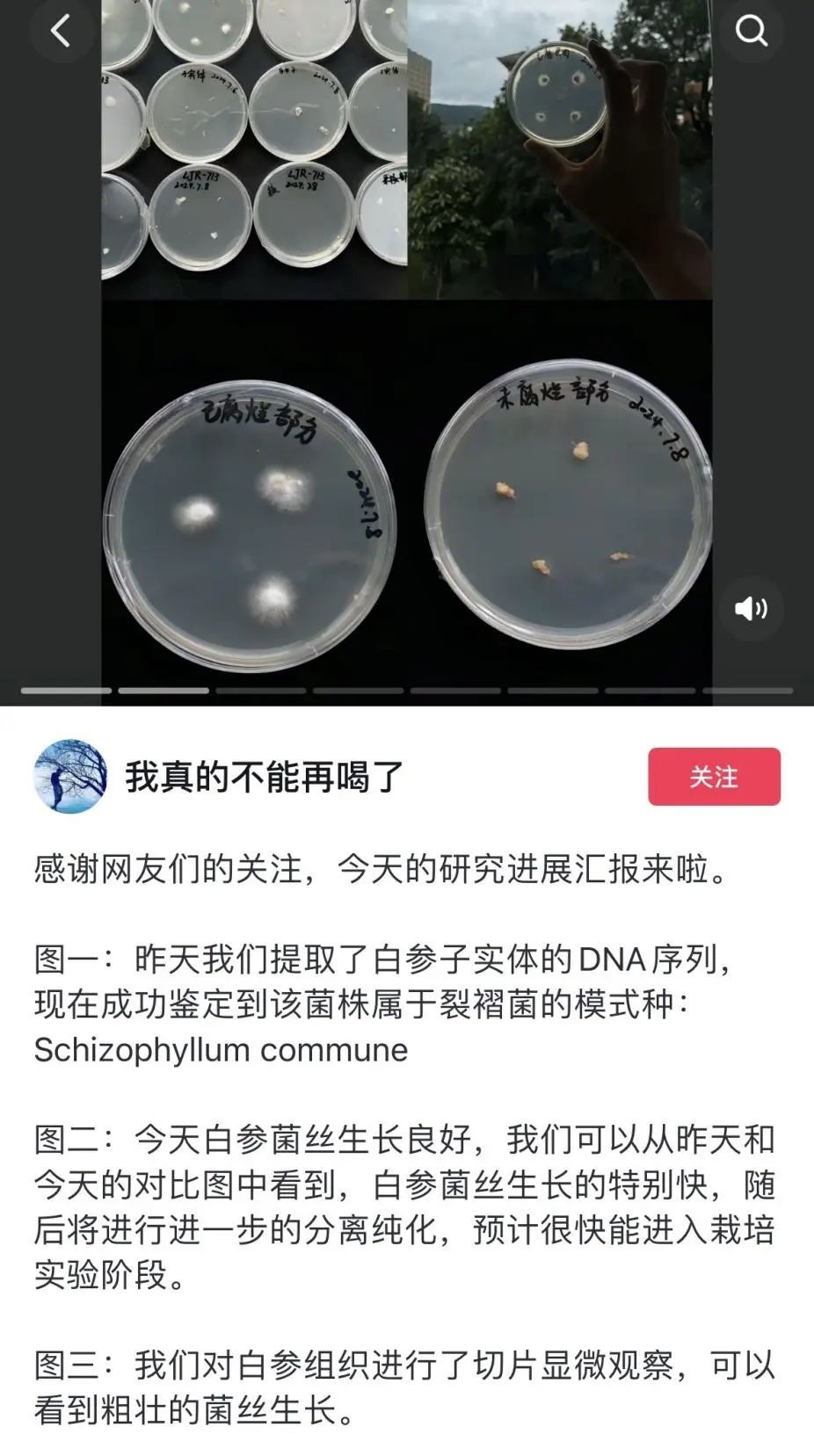Tap the audio control icon beside the petri dishes
Screen dimensions: 814x1456
[752, 607]
